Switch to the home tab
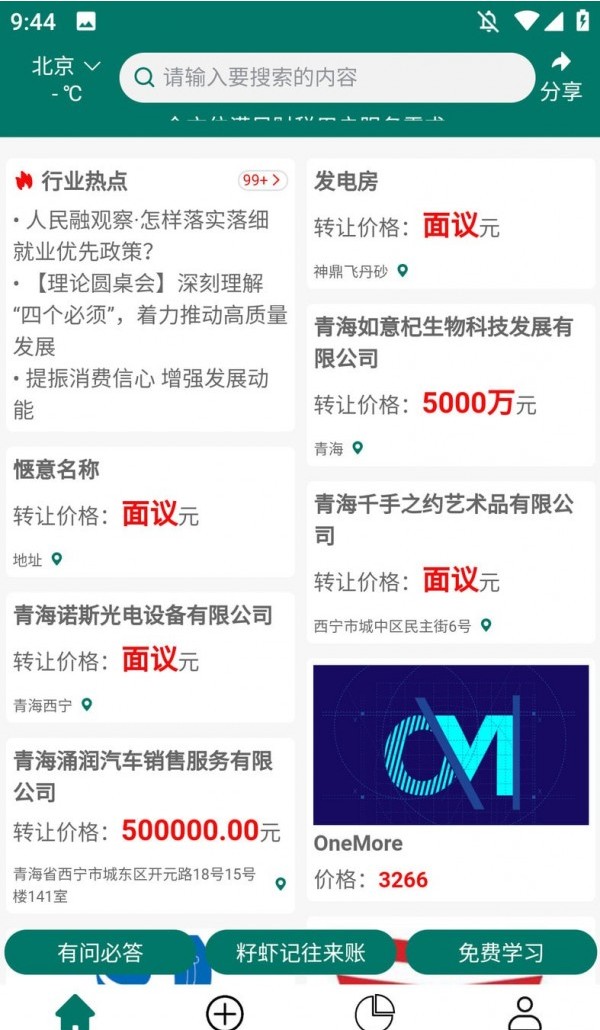Image resolution: width=600 pixels, height=1030 pixels. click(75, 1012)
